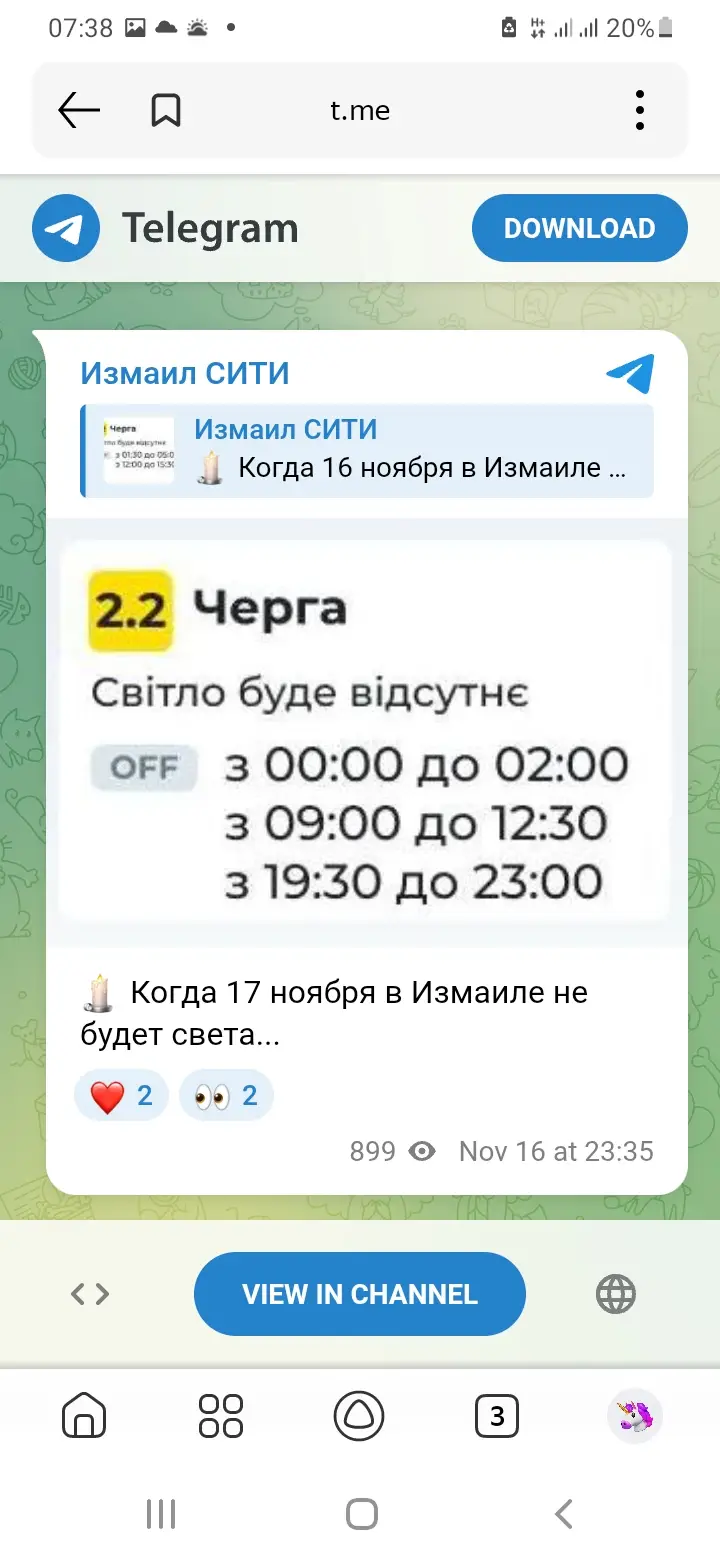Download the Telegram app

pos(579,228)
